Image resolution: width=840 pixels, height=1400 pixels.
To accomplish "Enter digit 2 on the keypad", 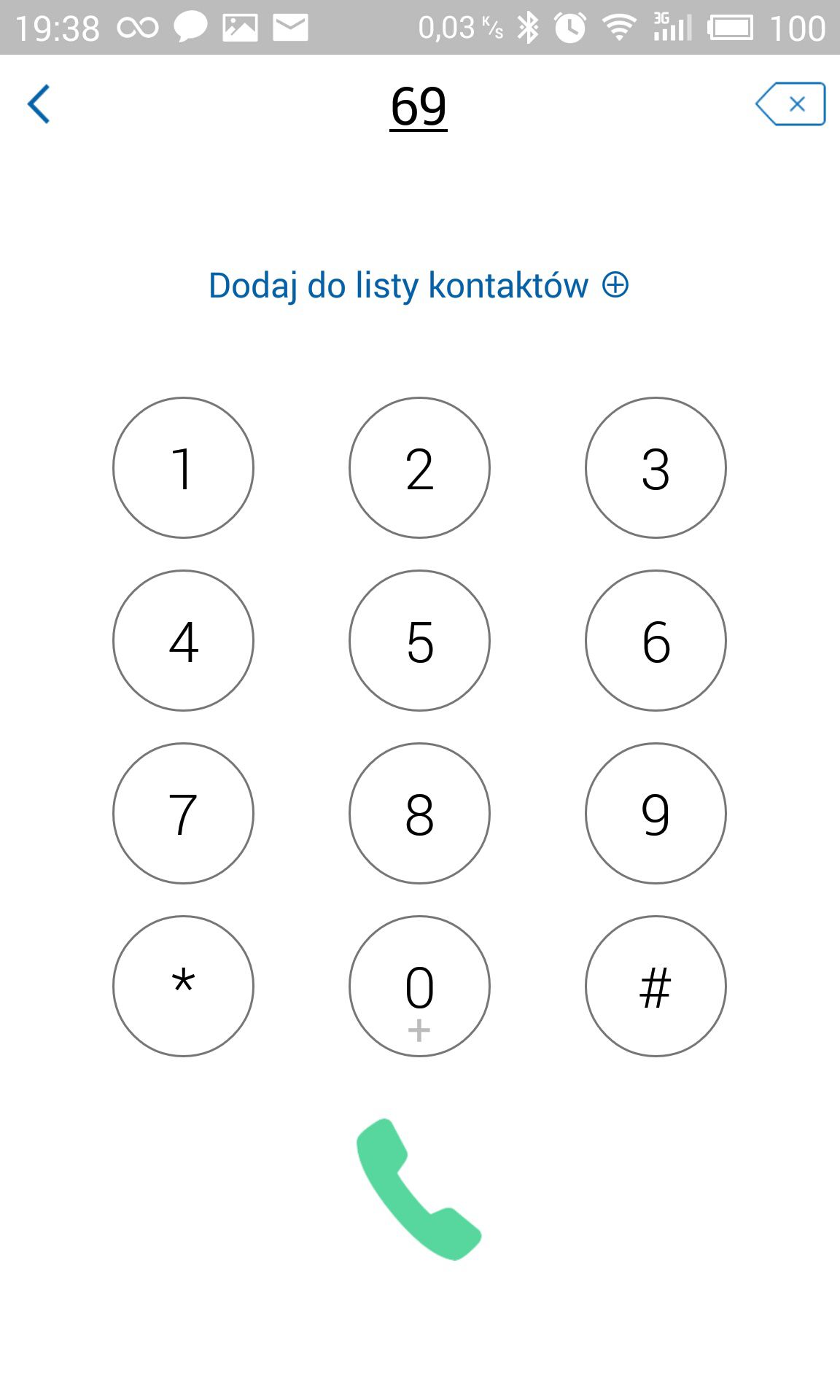I will (419, 468).
